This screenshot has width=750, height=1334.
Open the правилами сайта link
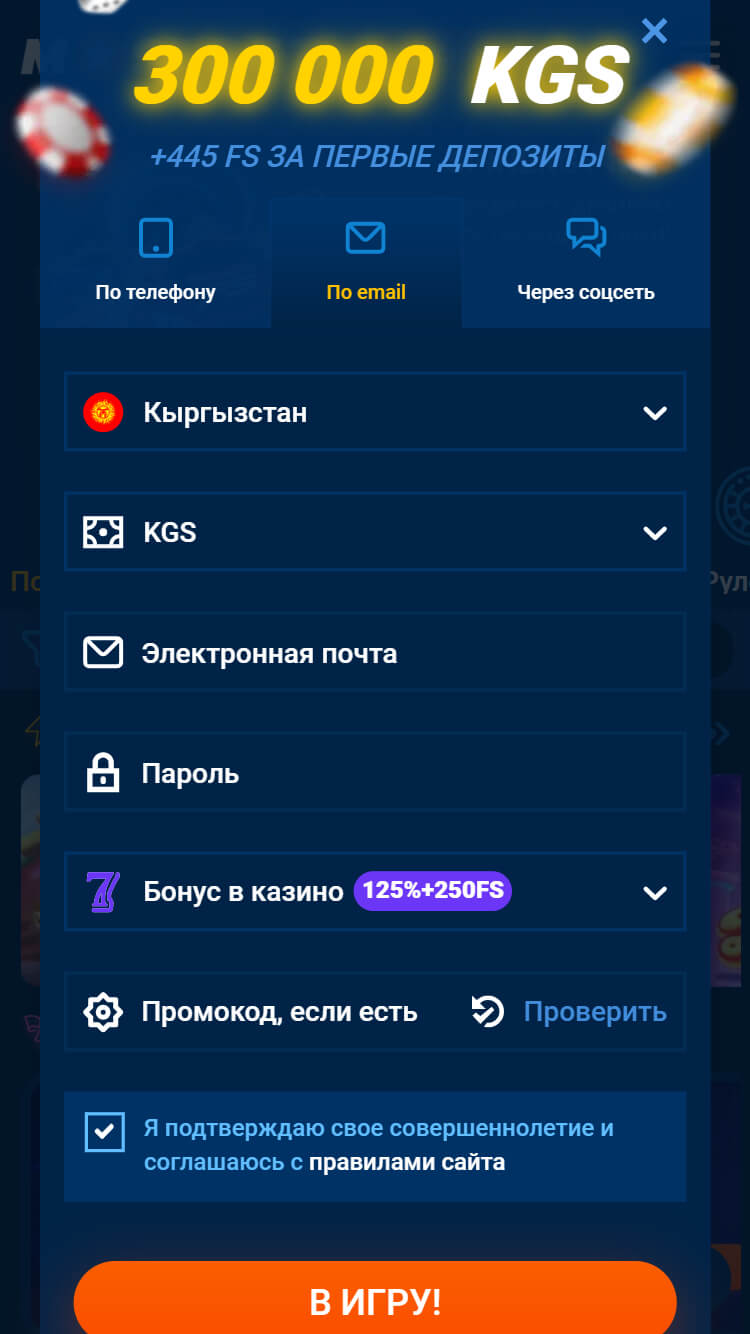(x=406, y=1162)
